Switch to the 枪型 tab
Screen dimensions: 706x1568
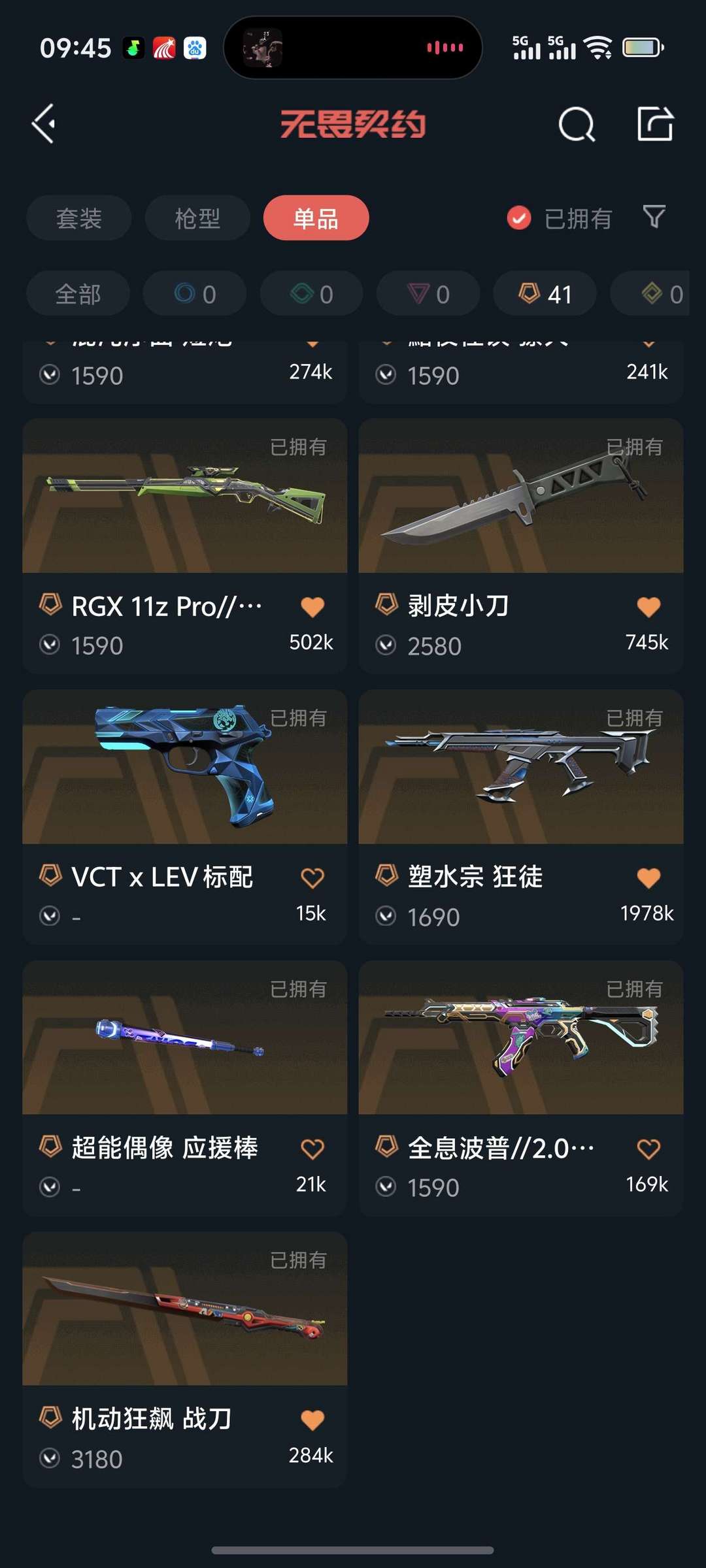point(197,218)
